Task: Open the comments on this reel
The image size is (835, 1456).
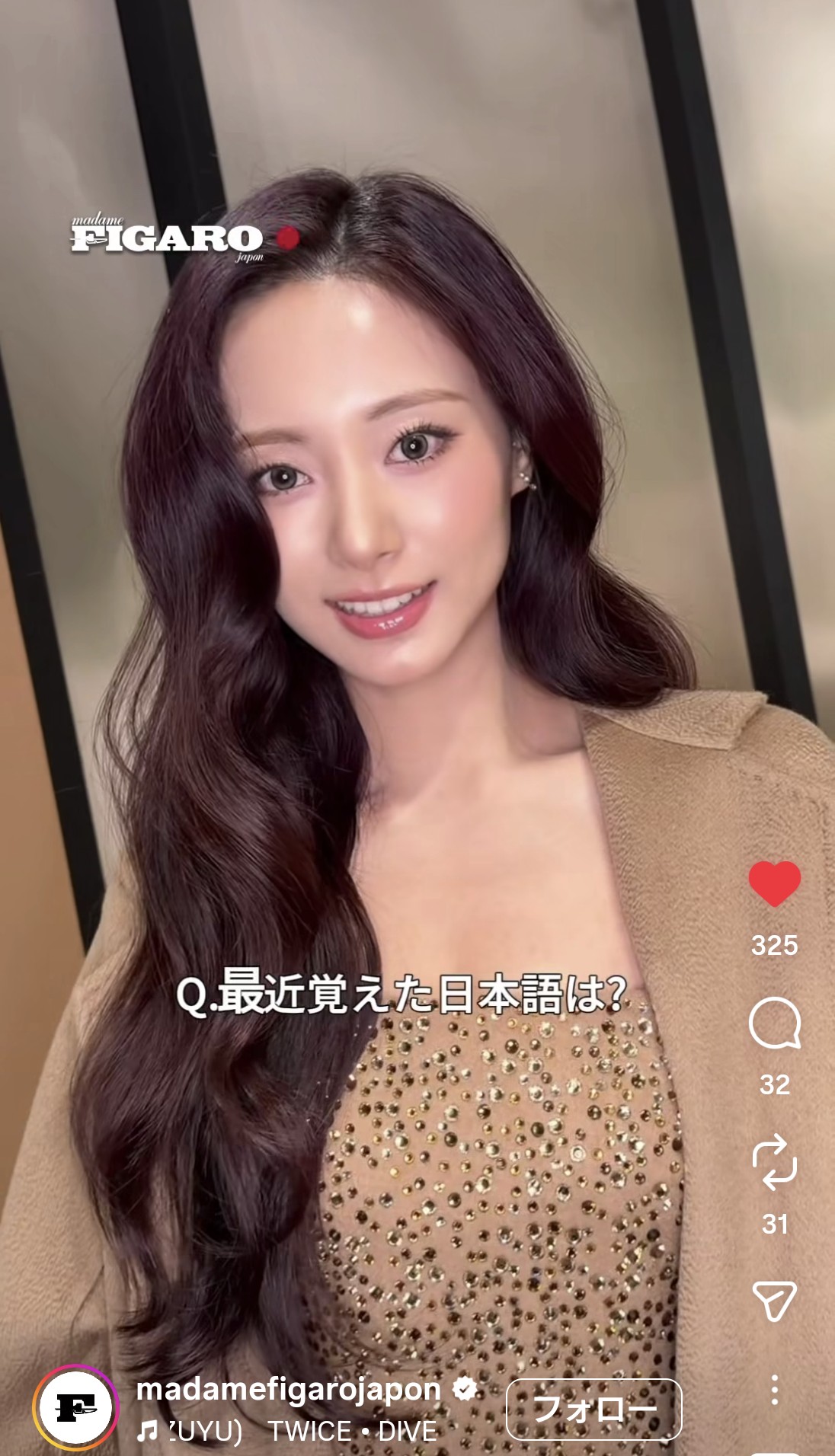Action: point(774,1023)
